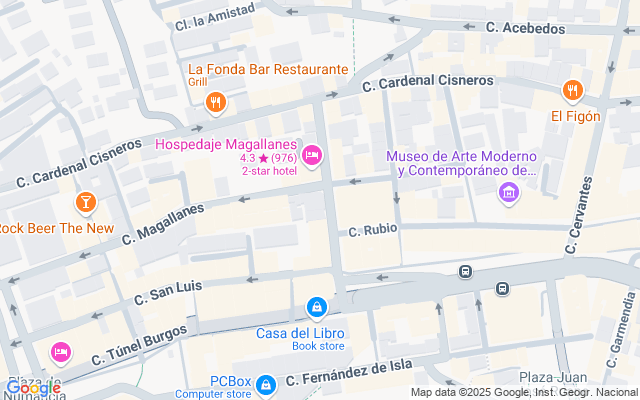Select the Rock Beer The New bar pin
Screen dimensions: 640x400
coord(86,204)
